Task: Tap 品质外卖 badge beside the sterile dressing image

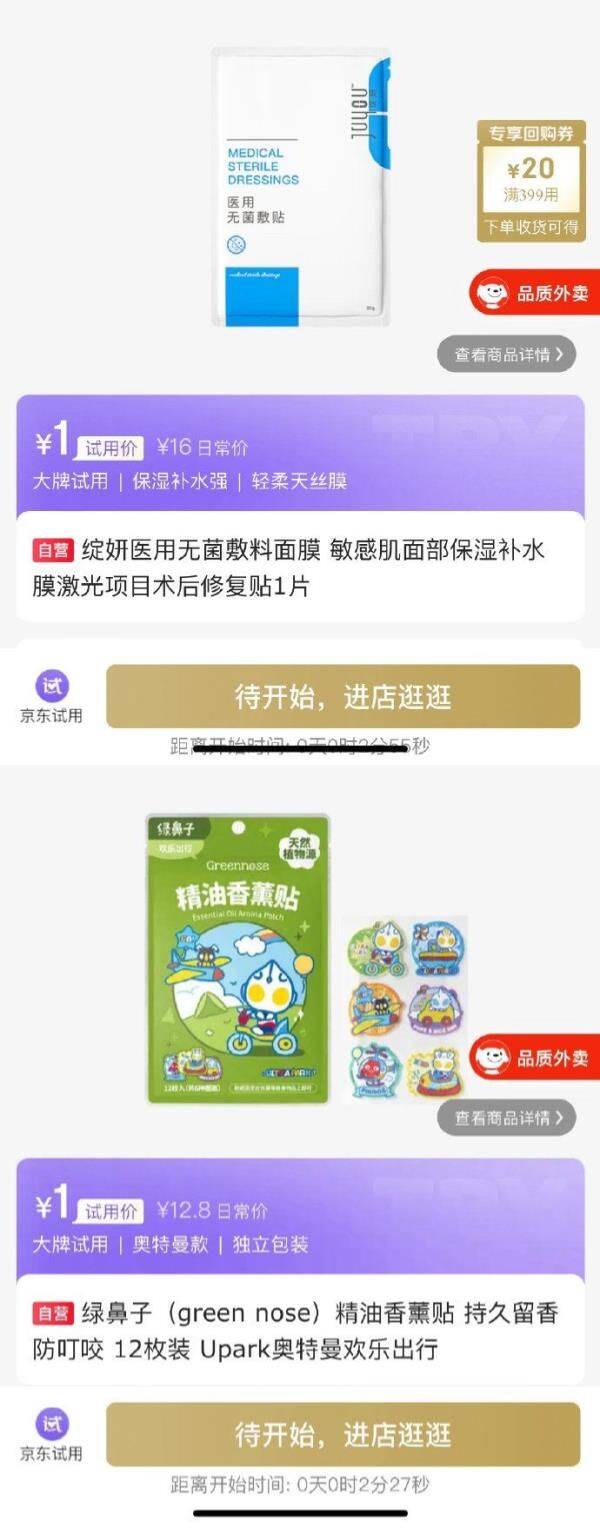Action: (536, 293)
